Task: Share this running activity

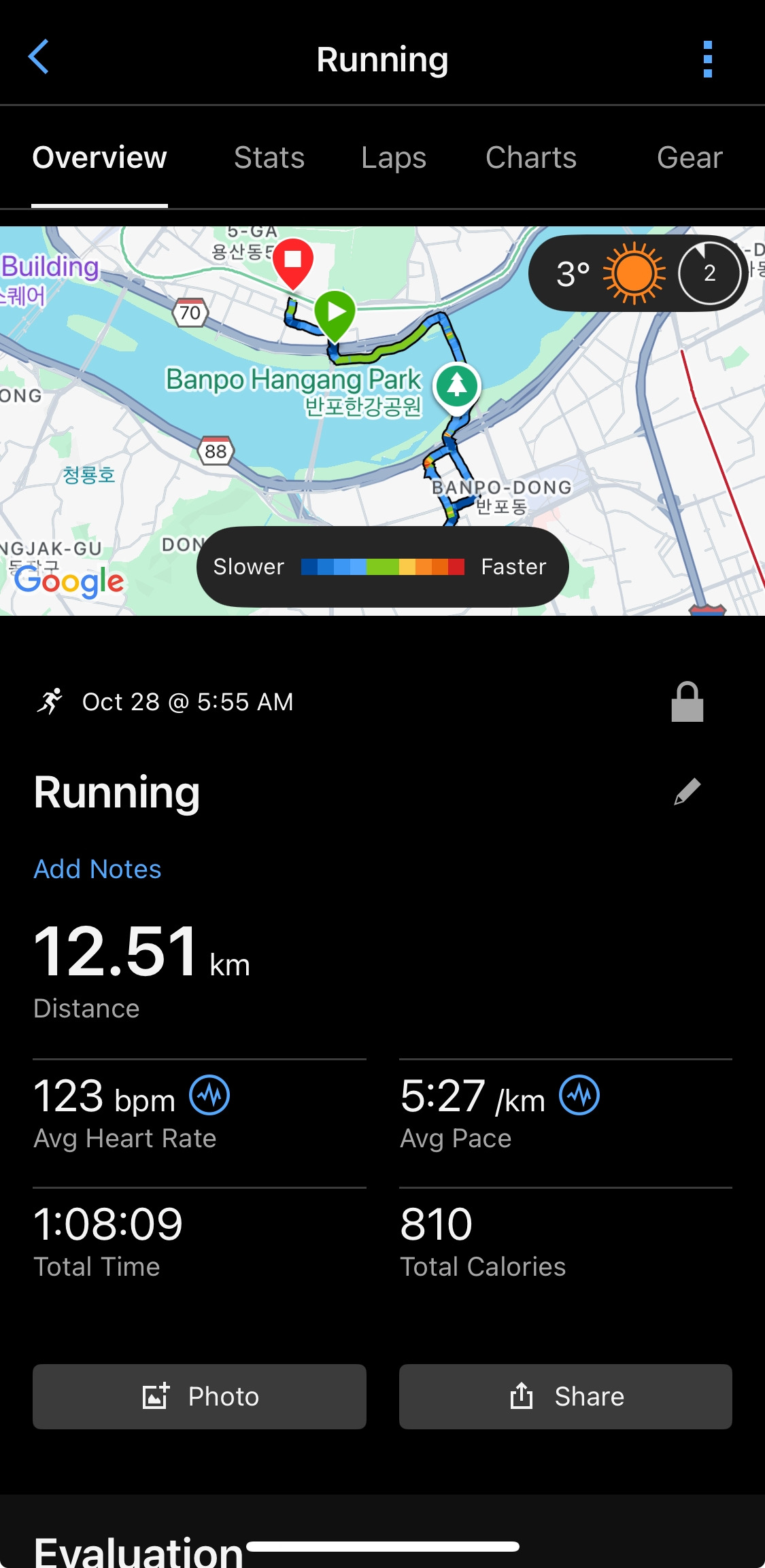Action: 566,1397
